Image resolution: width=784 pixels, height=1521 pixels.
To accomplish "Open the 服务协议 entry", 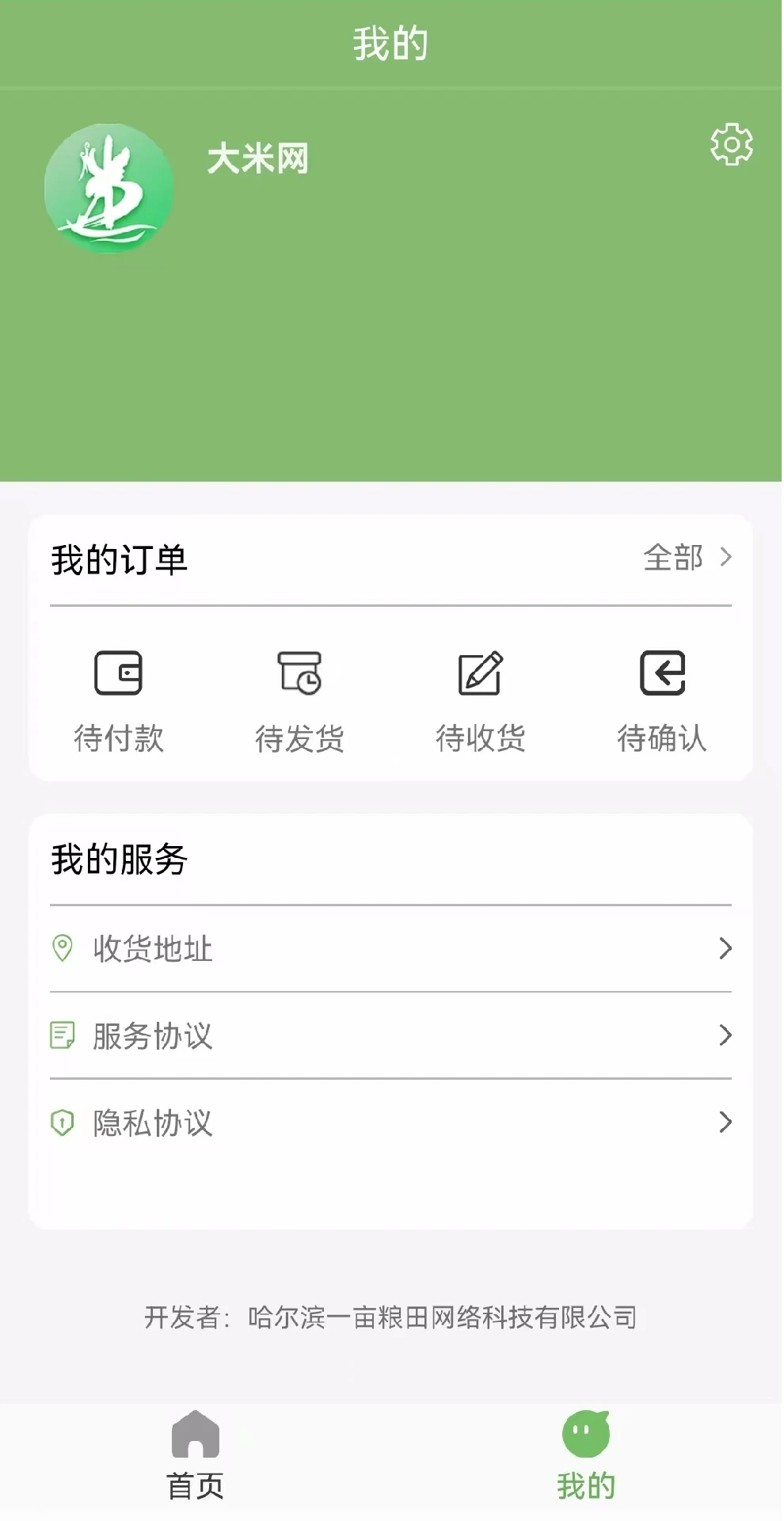I will click(x=152, y=1035).
